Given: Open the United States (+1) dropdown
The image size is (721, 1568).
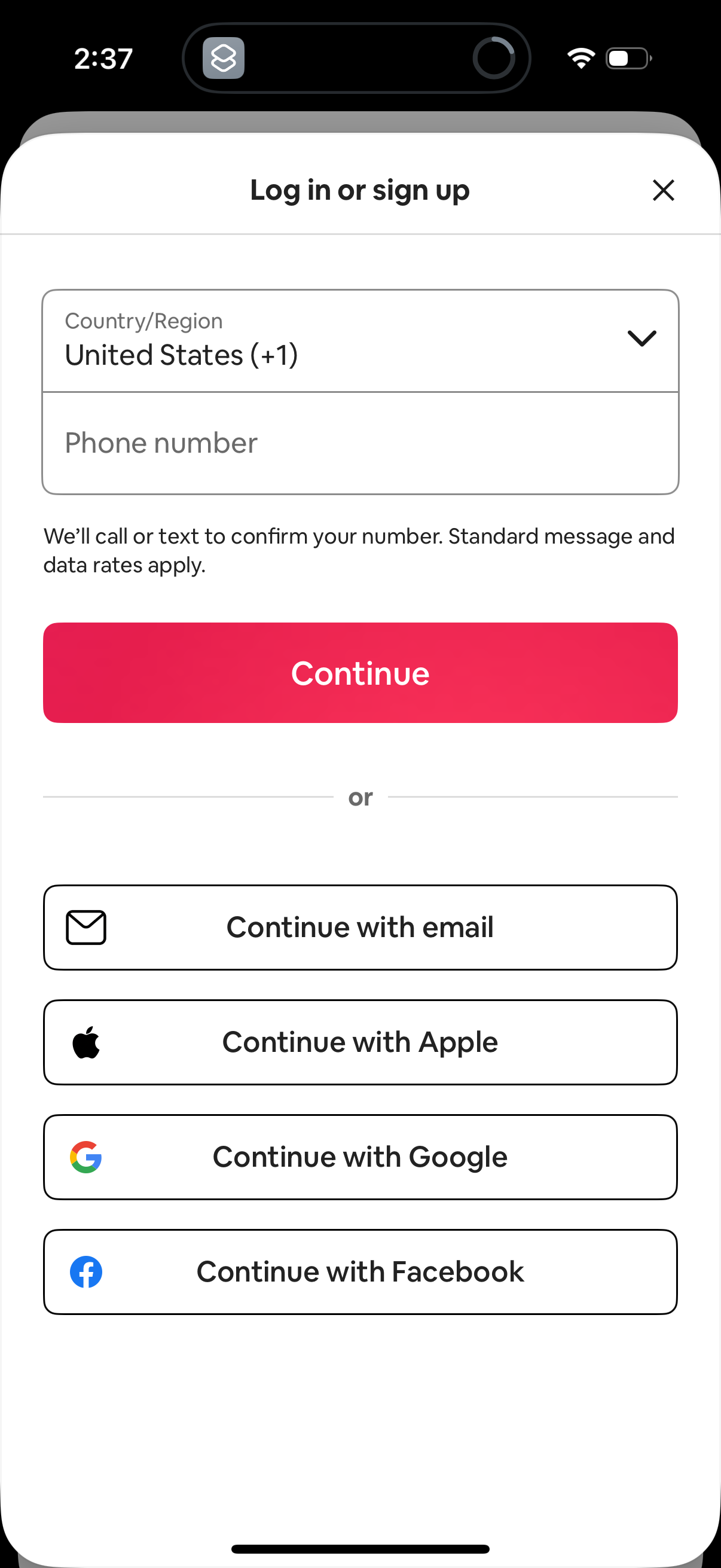Looking at the screenshot, I should coord(360,341).
